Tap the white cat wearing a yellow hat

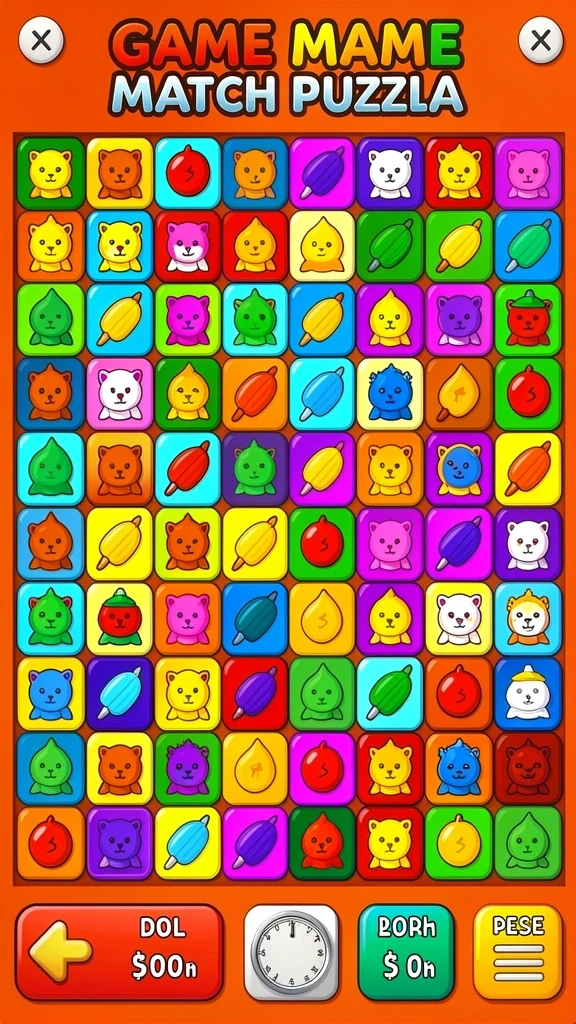[x=528, y=694]
